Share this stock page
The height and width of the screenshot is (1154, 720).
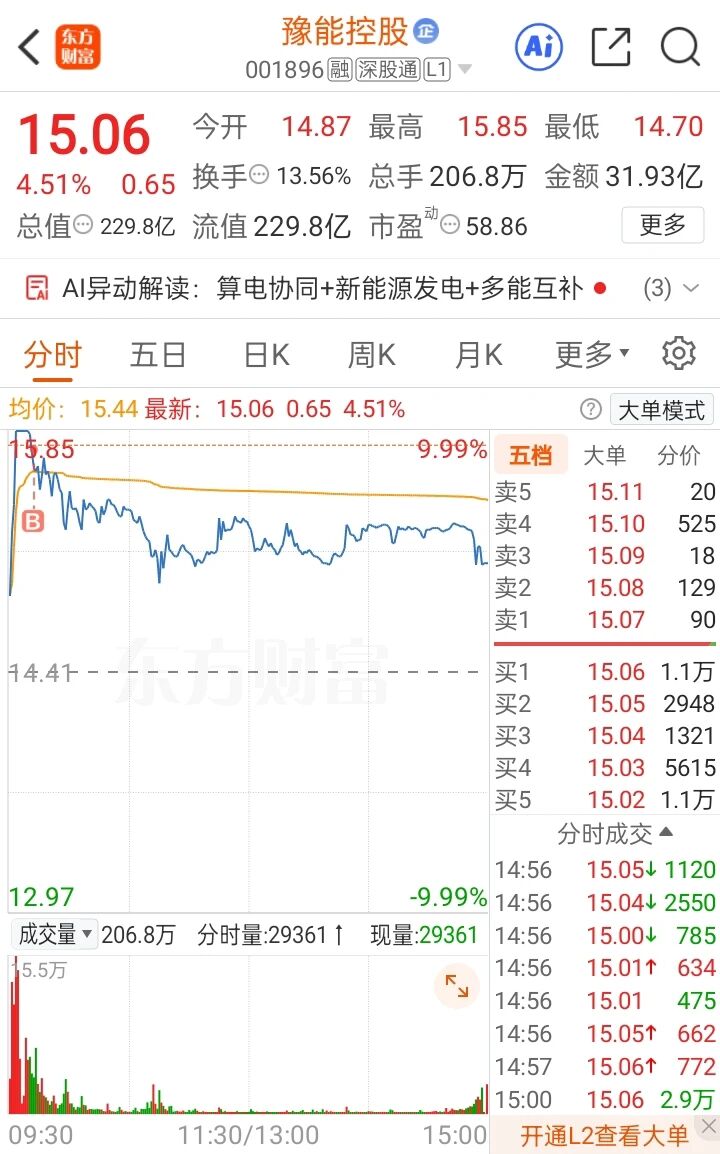[611, 47]
